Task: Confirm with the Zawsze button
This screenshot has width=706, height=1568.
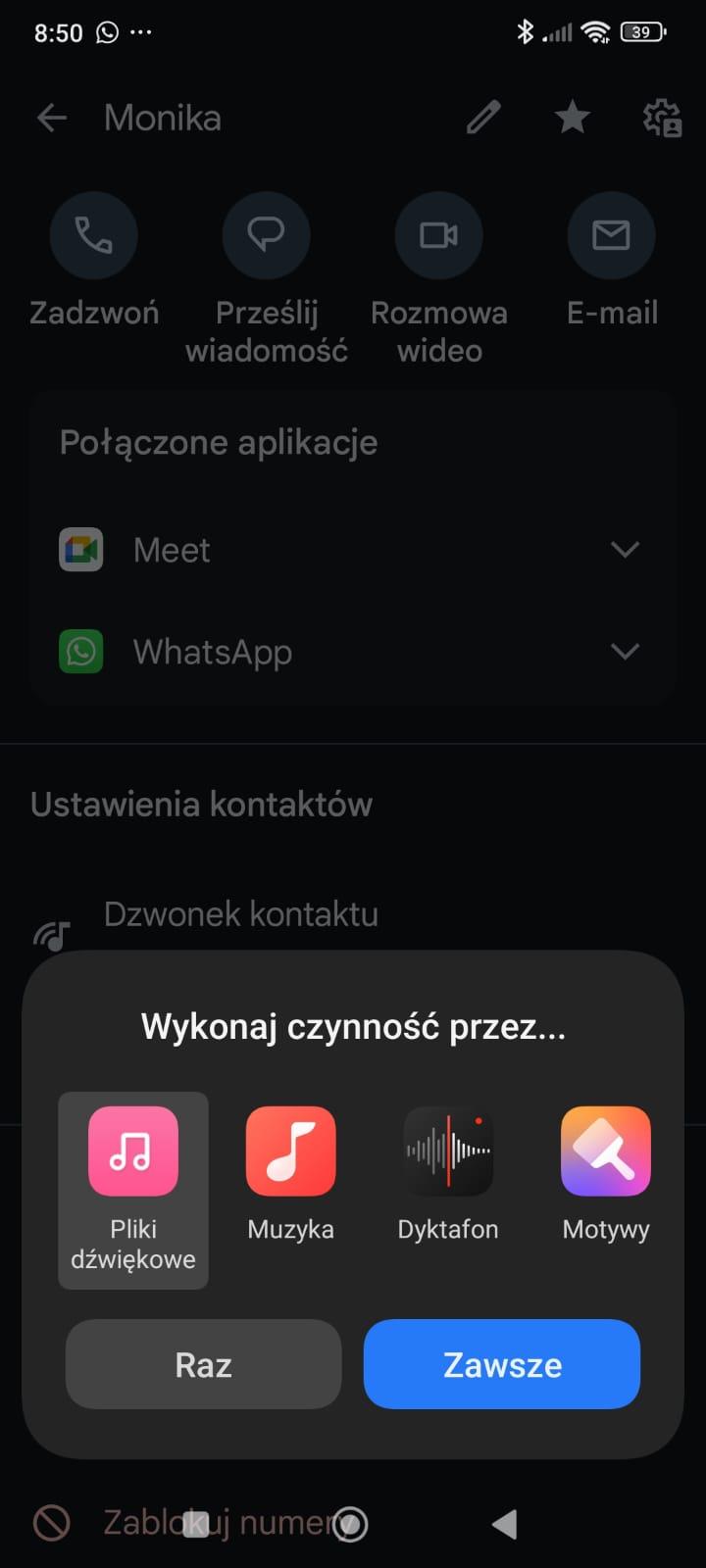Action: pos(502,1364)
